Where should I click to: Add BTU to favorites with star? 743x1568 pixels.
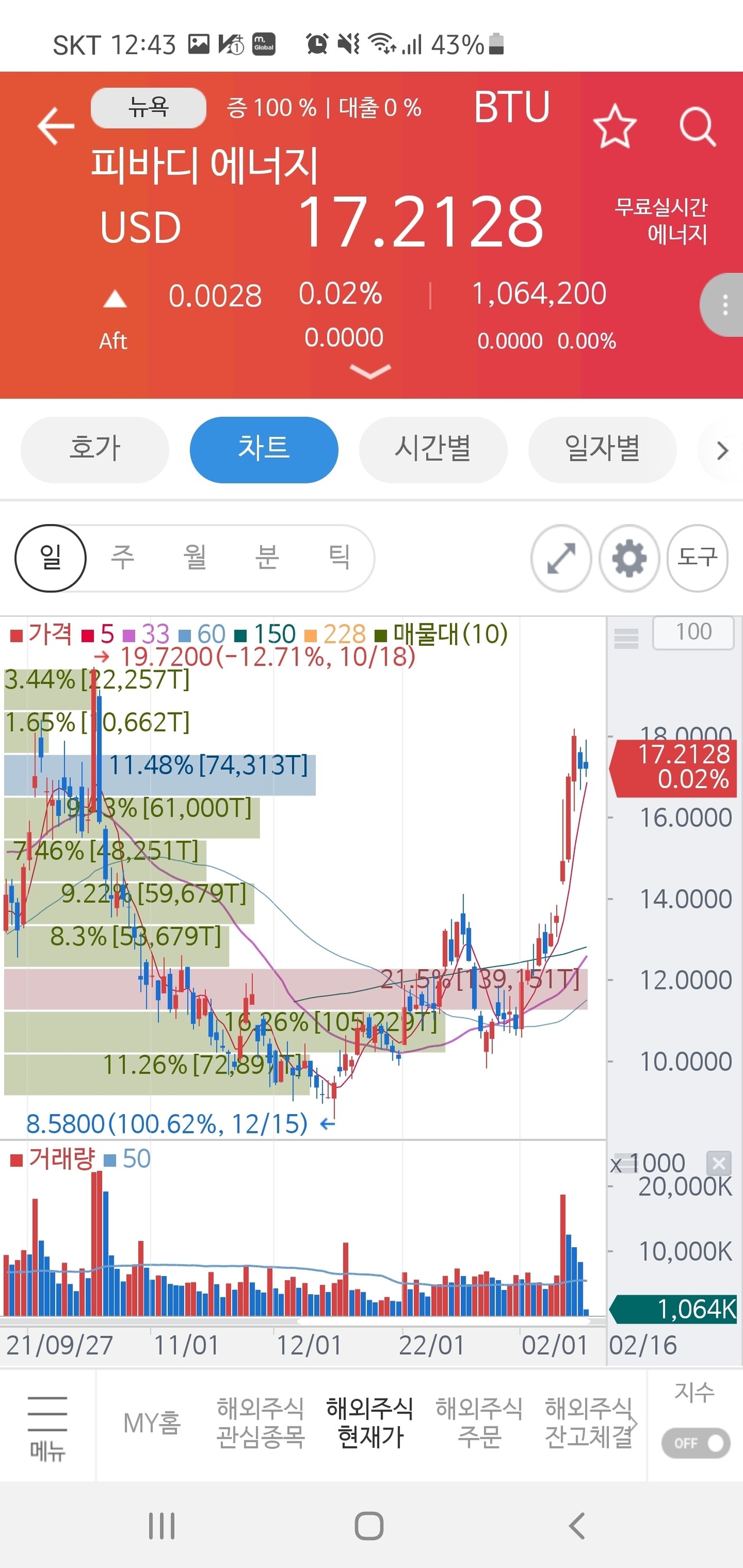(x=615, y=126)
